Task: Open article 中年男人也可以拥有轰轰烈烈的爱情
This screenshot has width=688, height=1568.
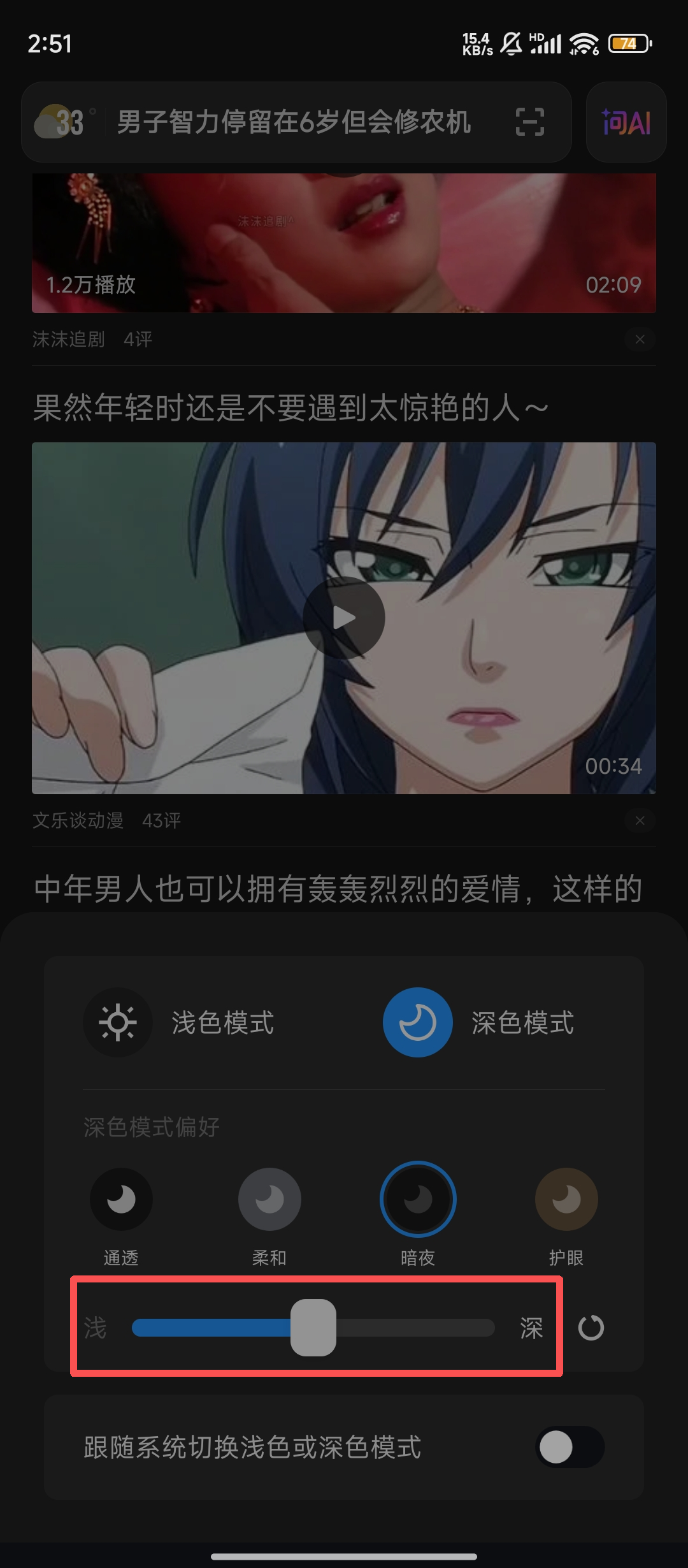Action: click(338, 889)
